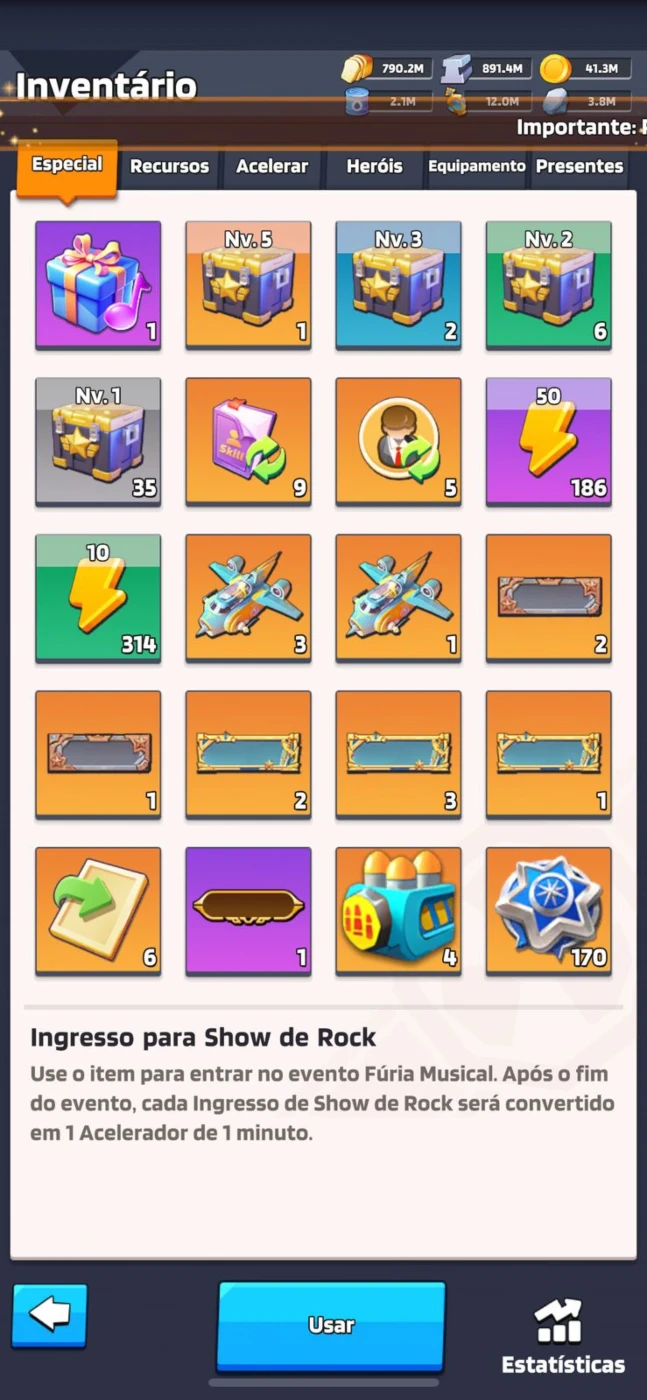Screen dimensions: 647x1400
Task: Select the blue star badge item
Action: (x=548, y=911)
